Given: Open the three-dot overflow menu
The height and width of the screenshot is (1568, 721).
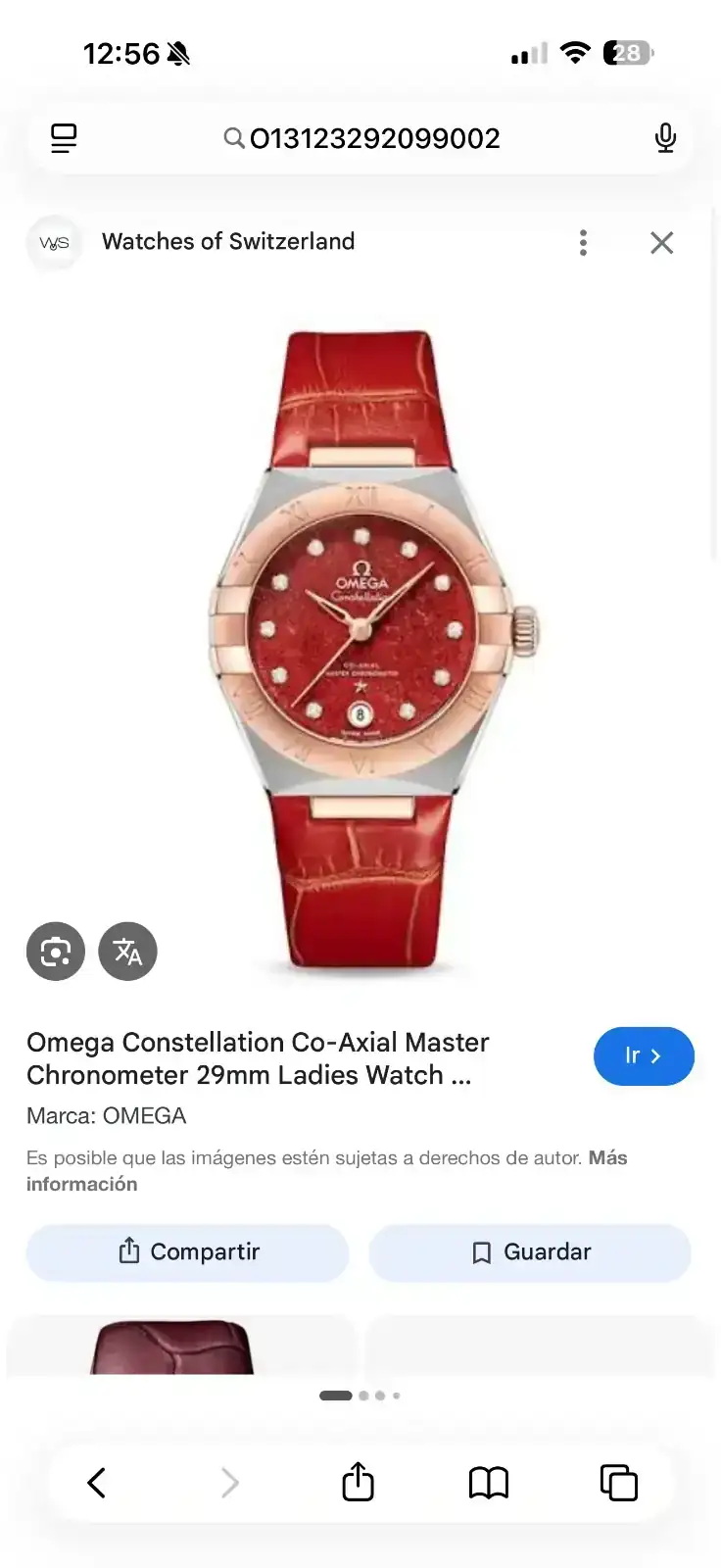Looking at the screenshot, I should [x=583, y=243].
